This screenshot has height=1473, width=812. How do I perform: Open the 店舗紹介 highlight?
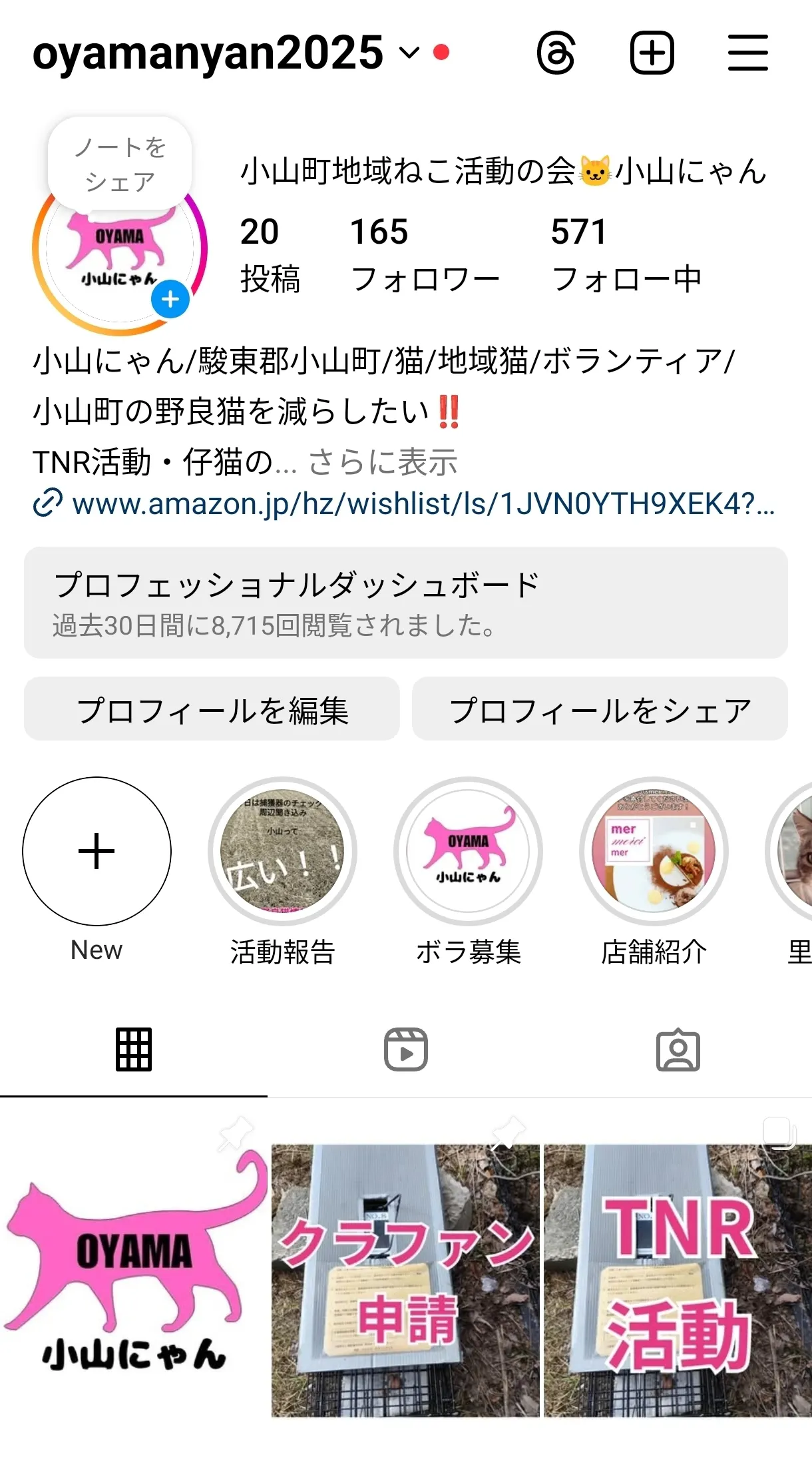654,851
